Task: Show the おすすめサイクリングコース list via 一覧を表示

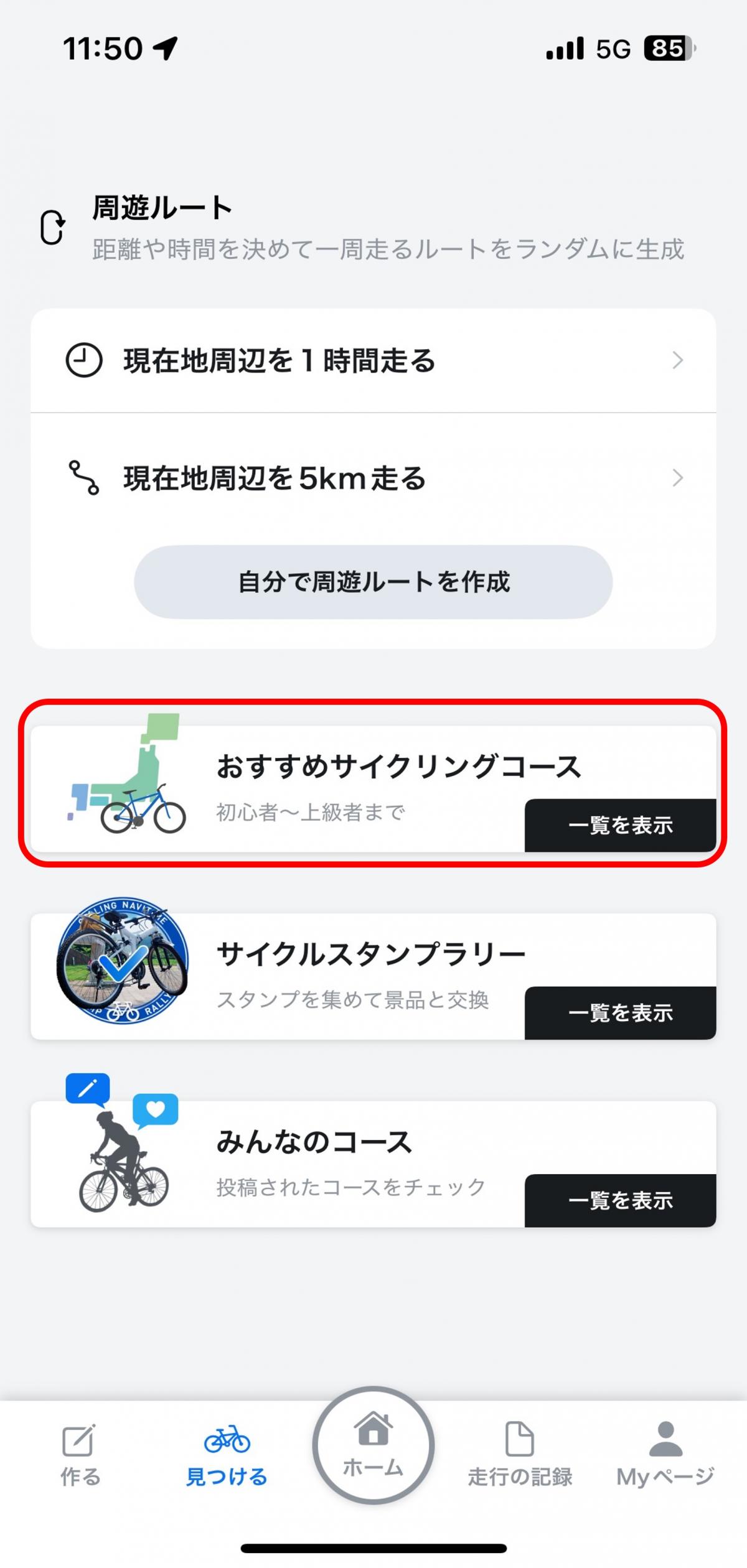Action: click(x=620, y=826)
